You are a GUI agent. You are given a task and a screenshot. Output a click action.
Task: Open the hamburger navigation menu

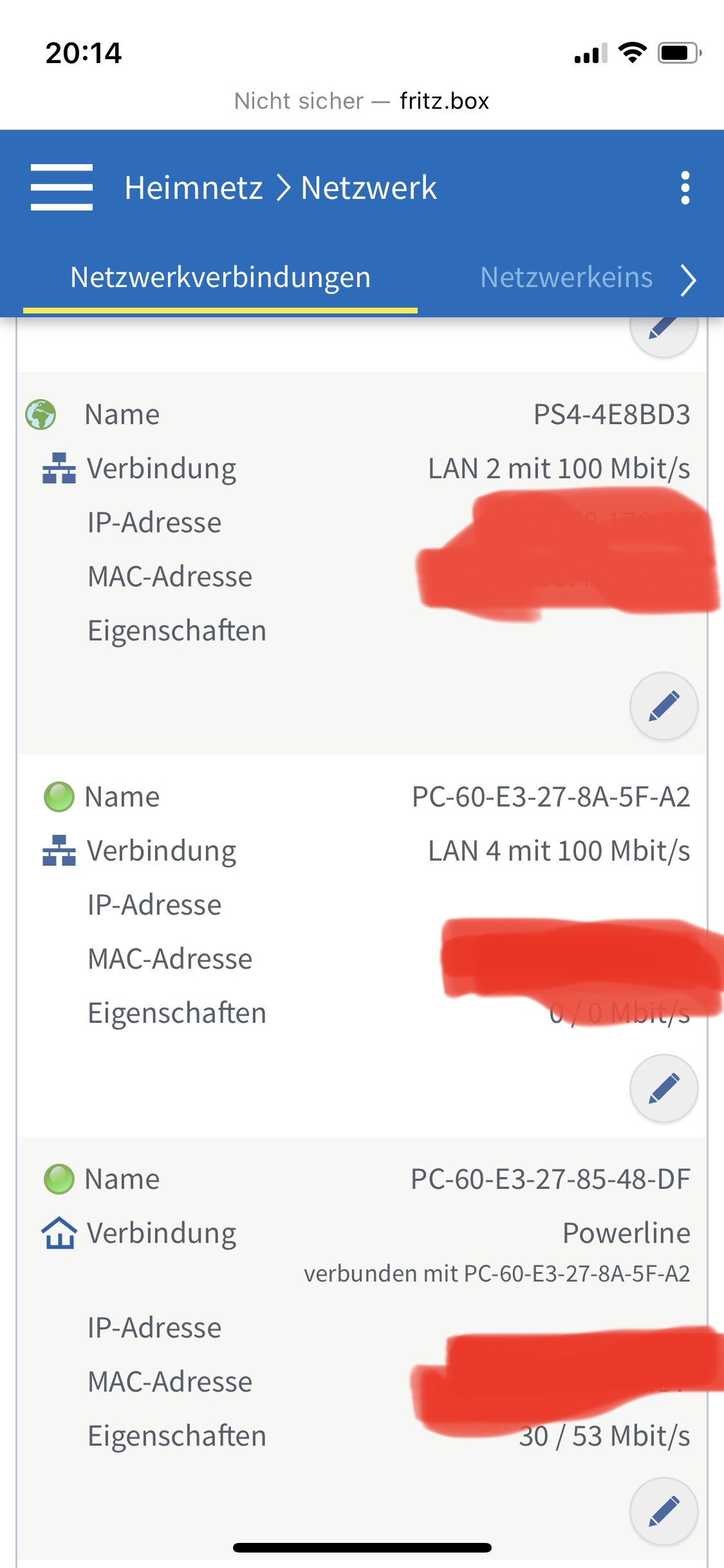coord(62,187)
